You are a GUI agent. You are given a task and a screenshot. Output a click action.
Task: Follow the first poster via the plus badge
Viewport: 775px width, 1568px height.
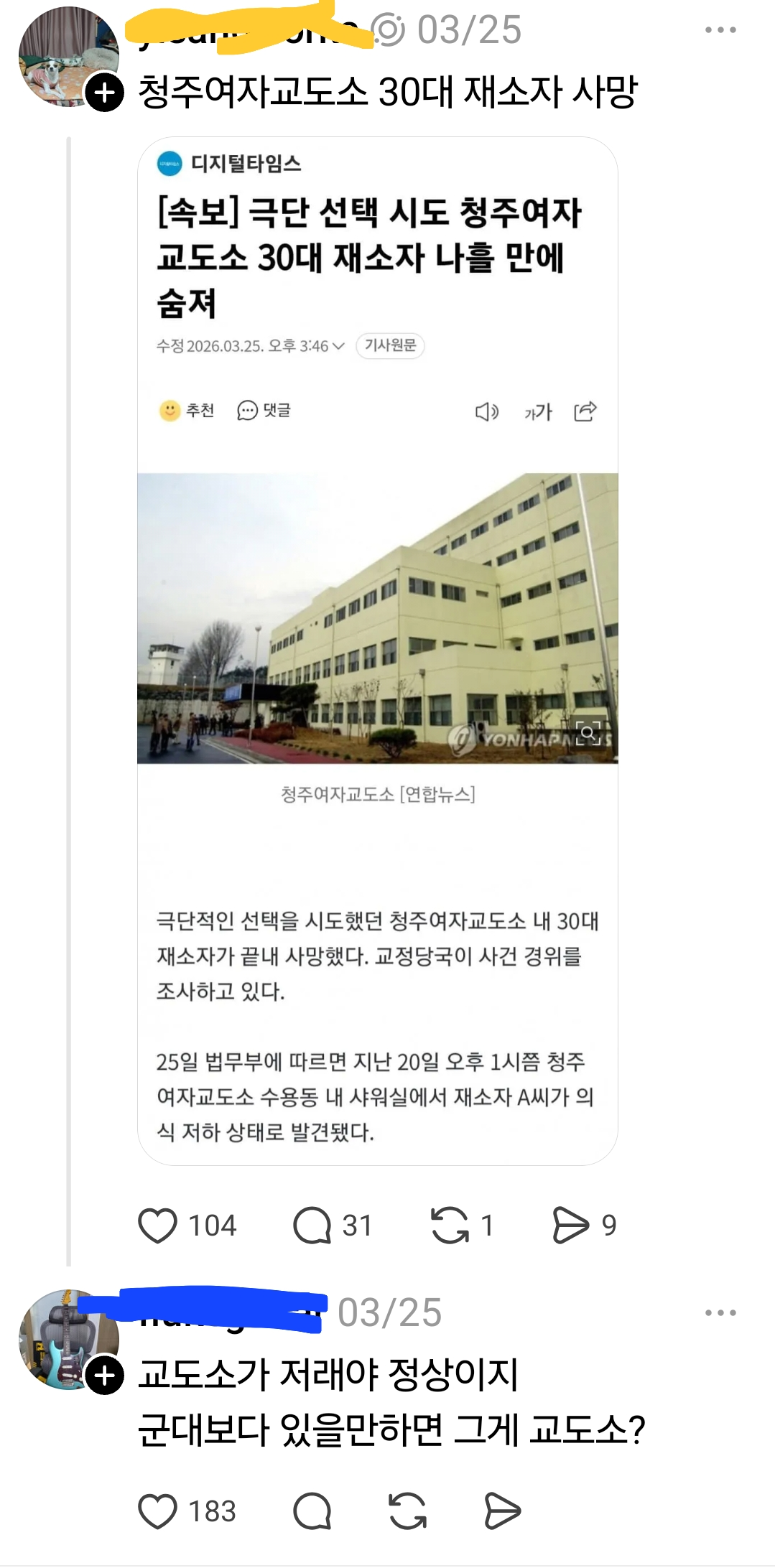[105, 93]
